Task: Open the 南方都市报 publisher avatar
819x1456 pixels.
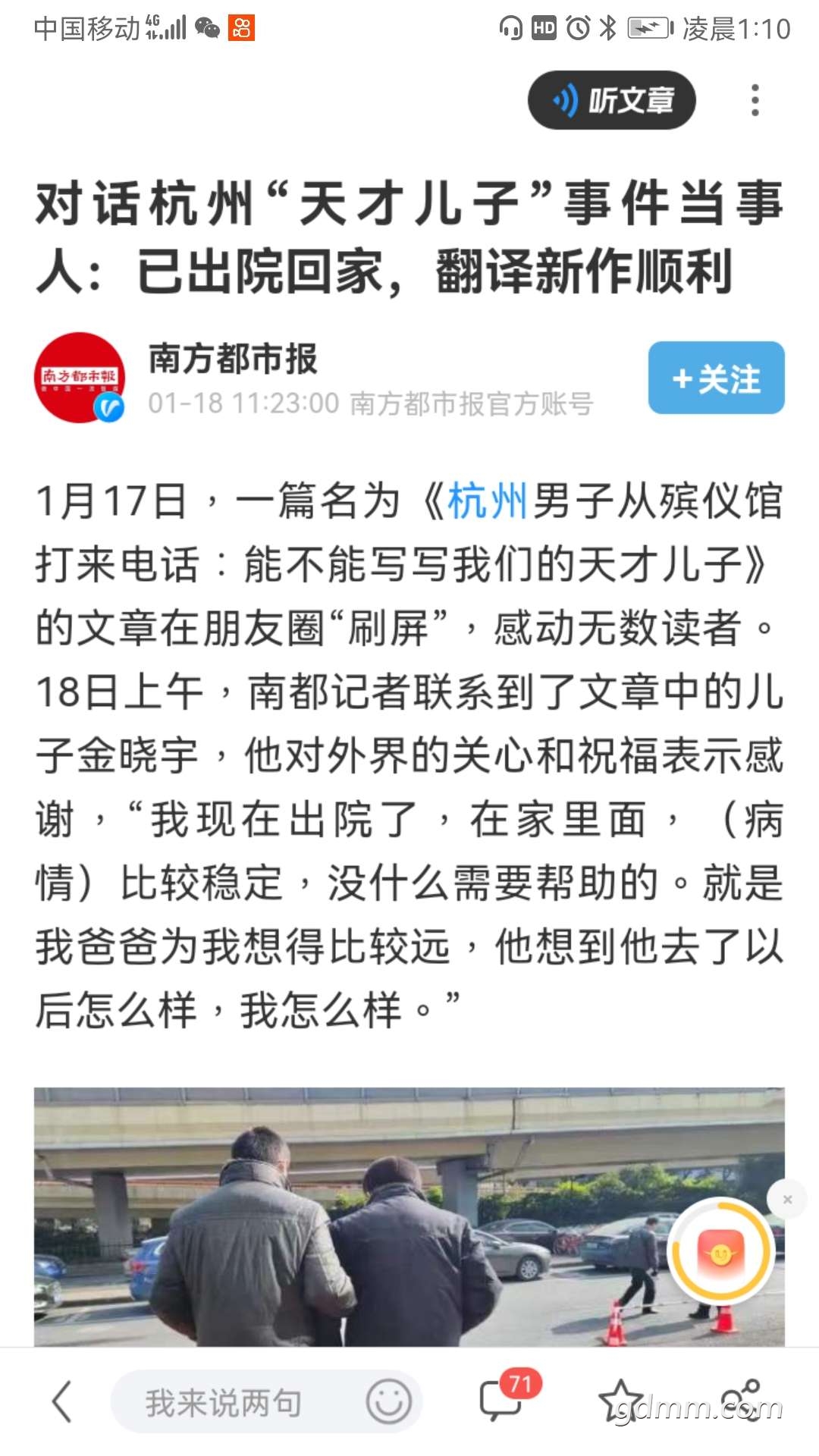Action: pos(80,378)
